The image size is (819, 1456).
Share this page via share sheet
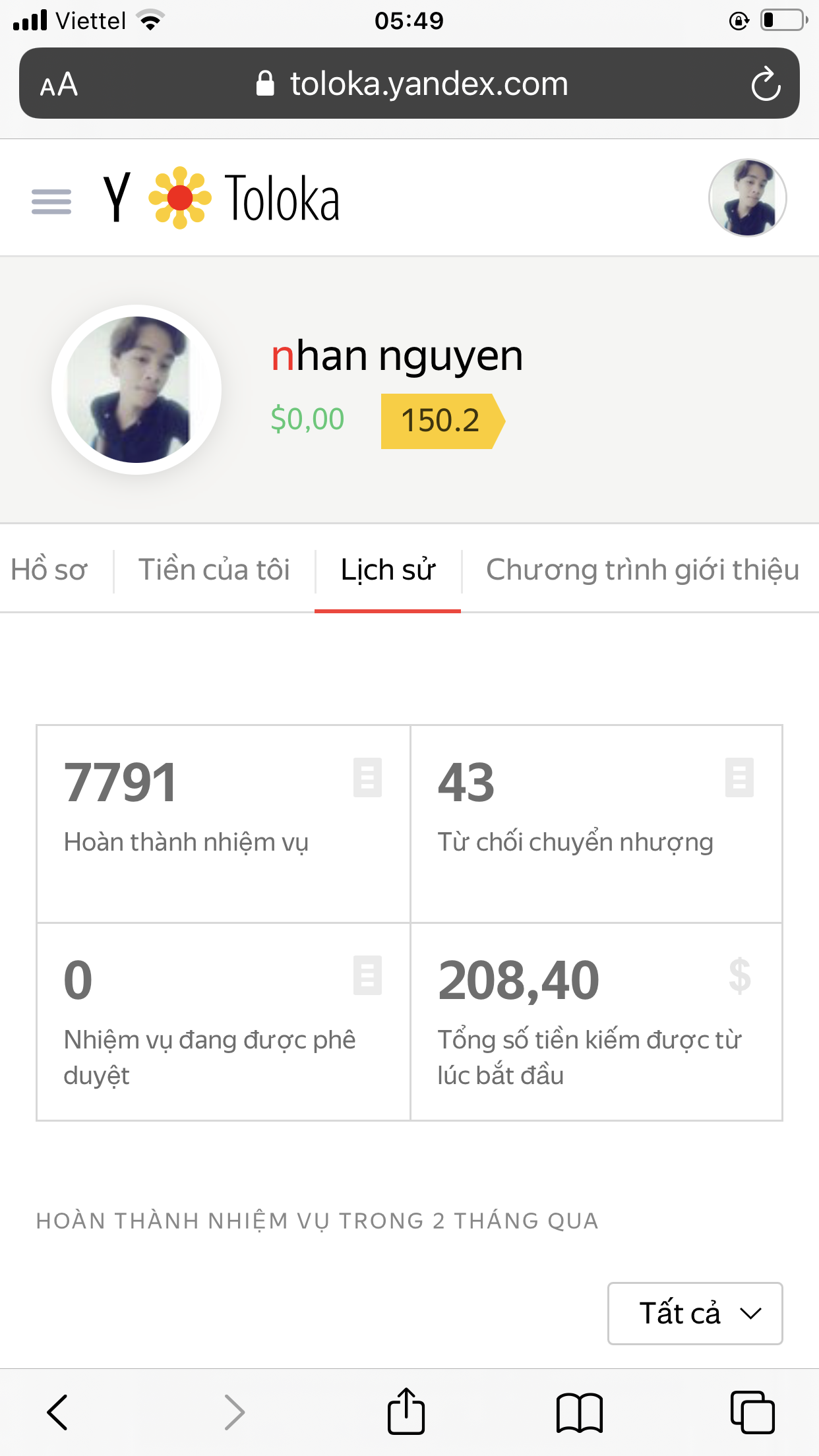pos(406,1412)
